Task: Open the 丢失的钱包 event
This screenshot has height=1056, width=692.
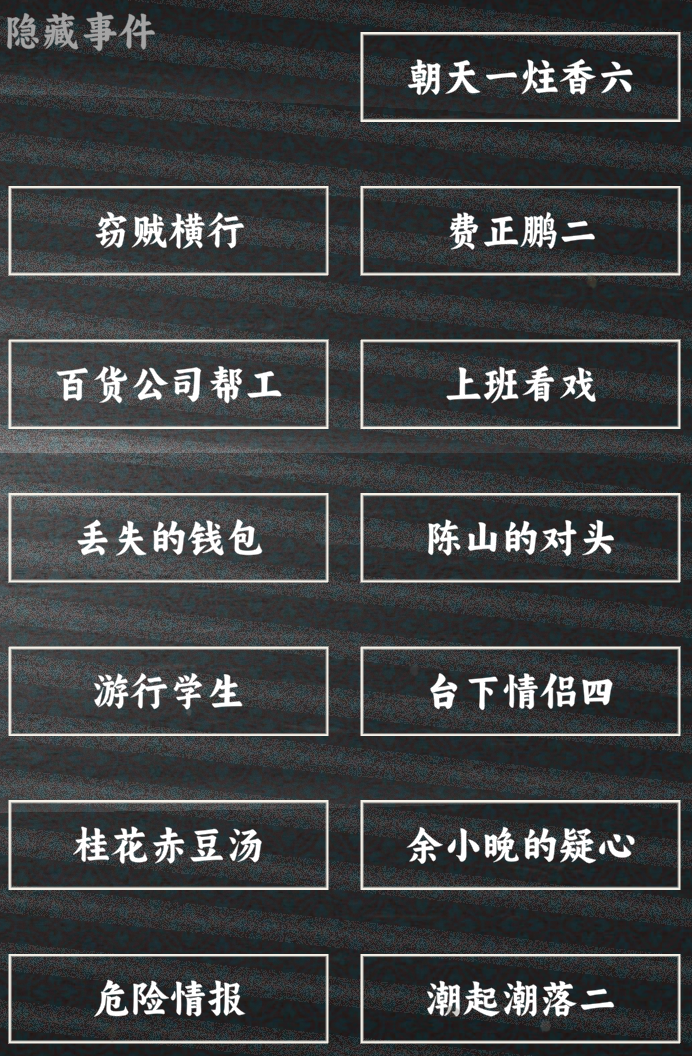Action: [168, 538]
